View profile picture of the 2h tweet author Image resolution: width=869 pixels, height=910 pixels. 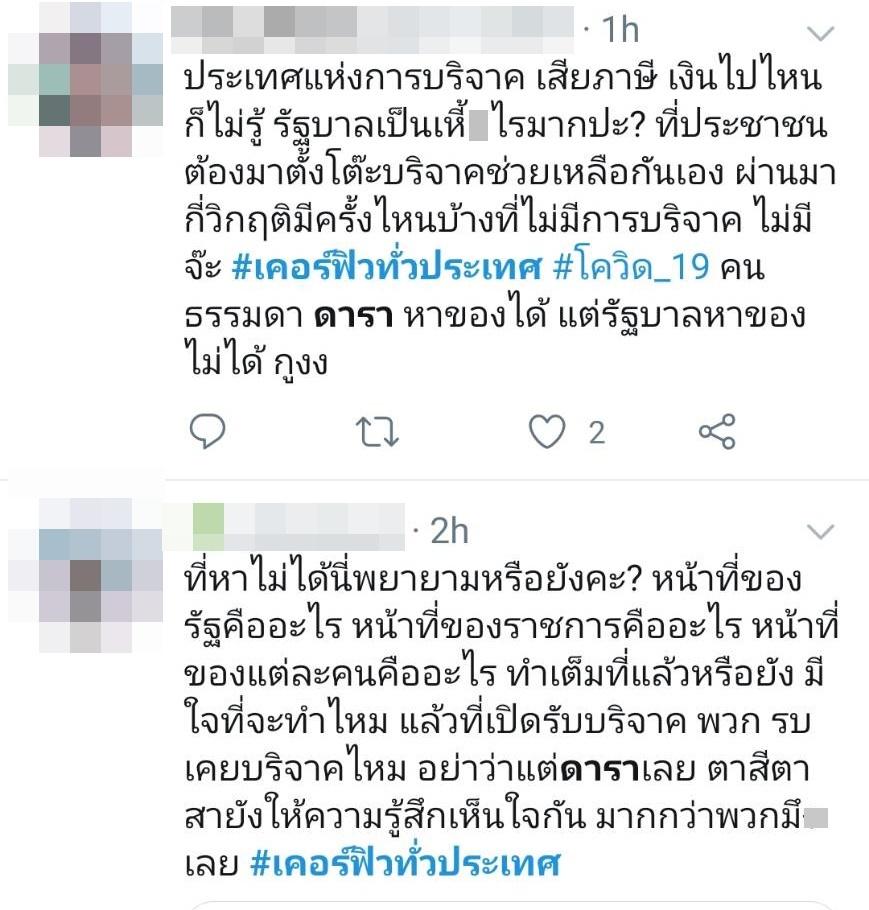(85, 576)
